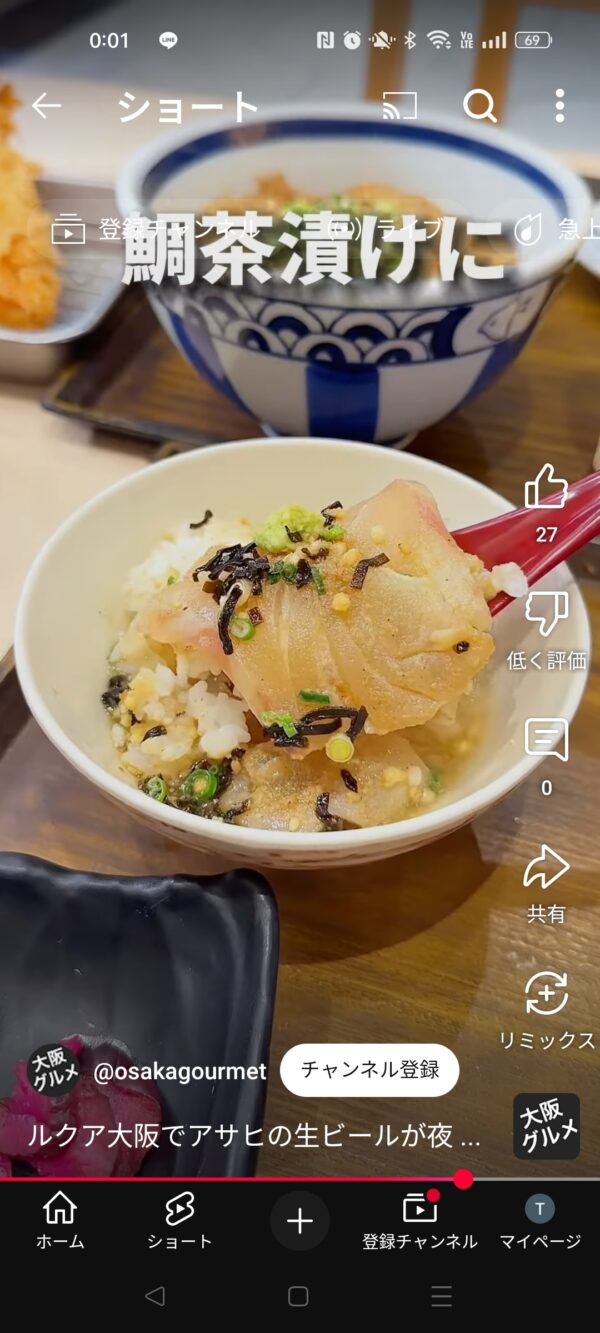This screenshot has height=1333, width=600.
Task: Remix this short with リミックス
Action: tap(546, 997)
